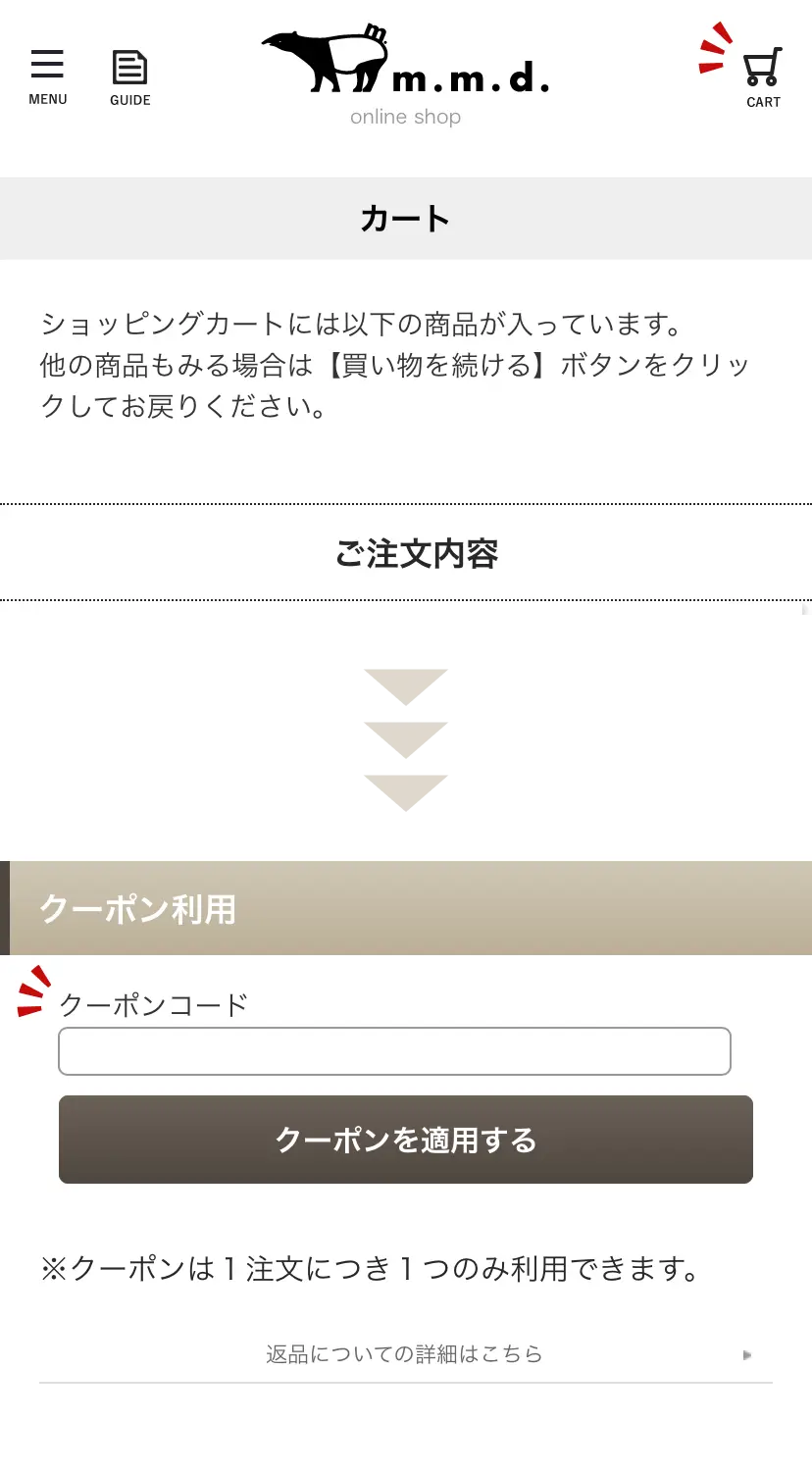
Task: Open the shopping CART
Action: click(762, 76)
